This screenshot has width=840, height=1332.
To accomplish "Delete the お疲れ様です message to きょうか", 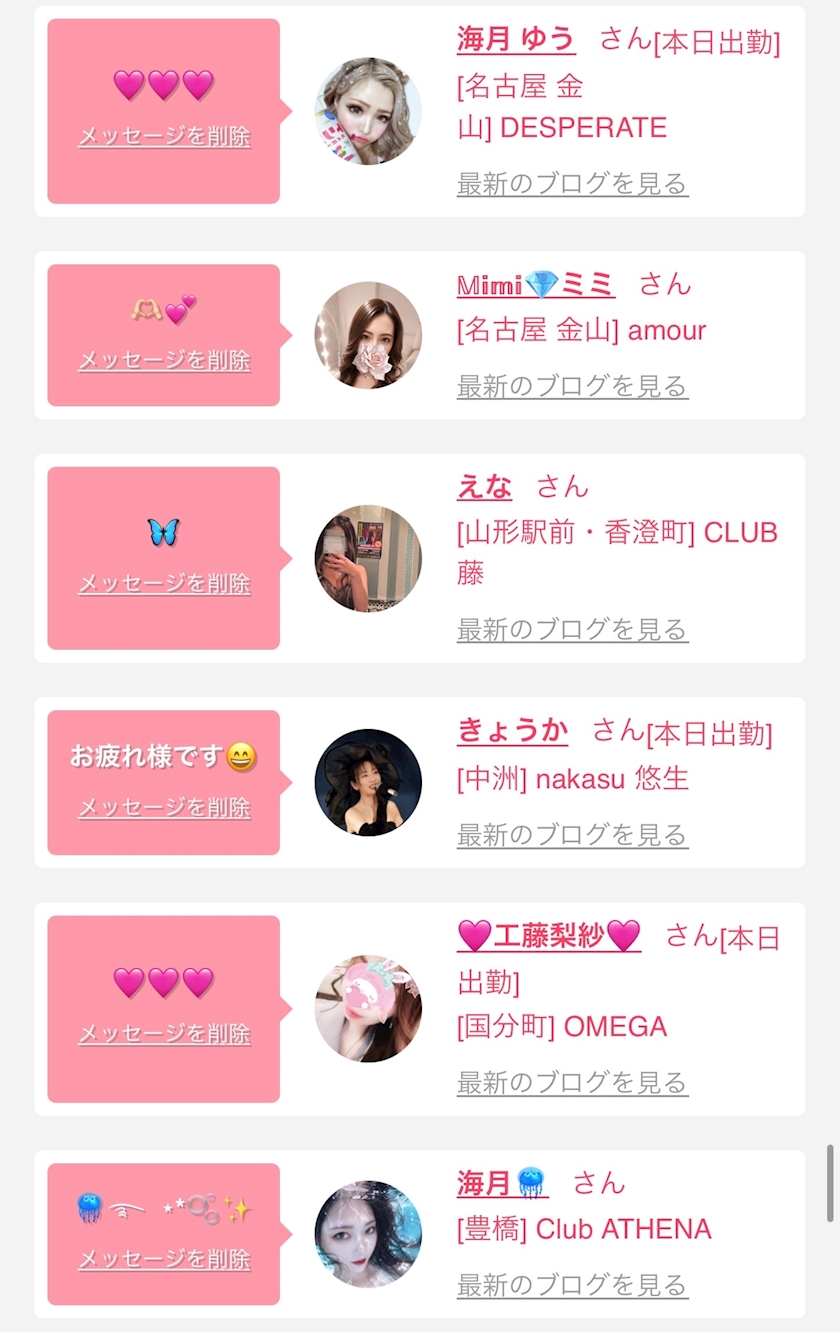I will [164, 807].
